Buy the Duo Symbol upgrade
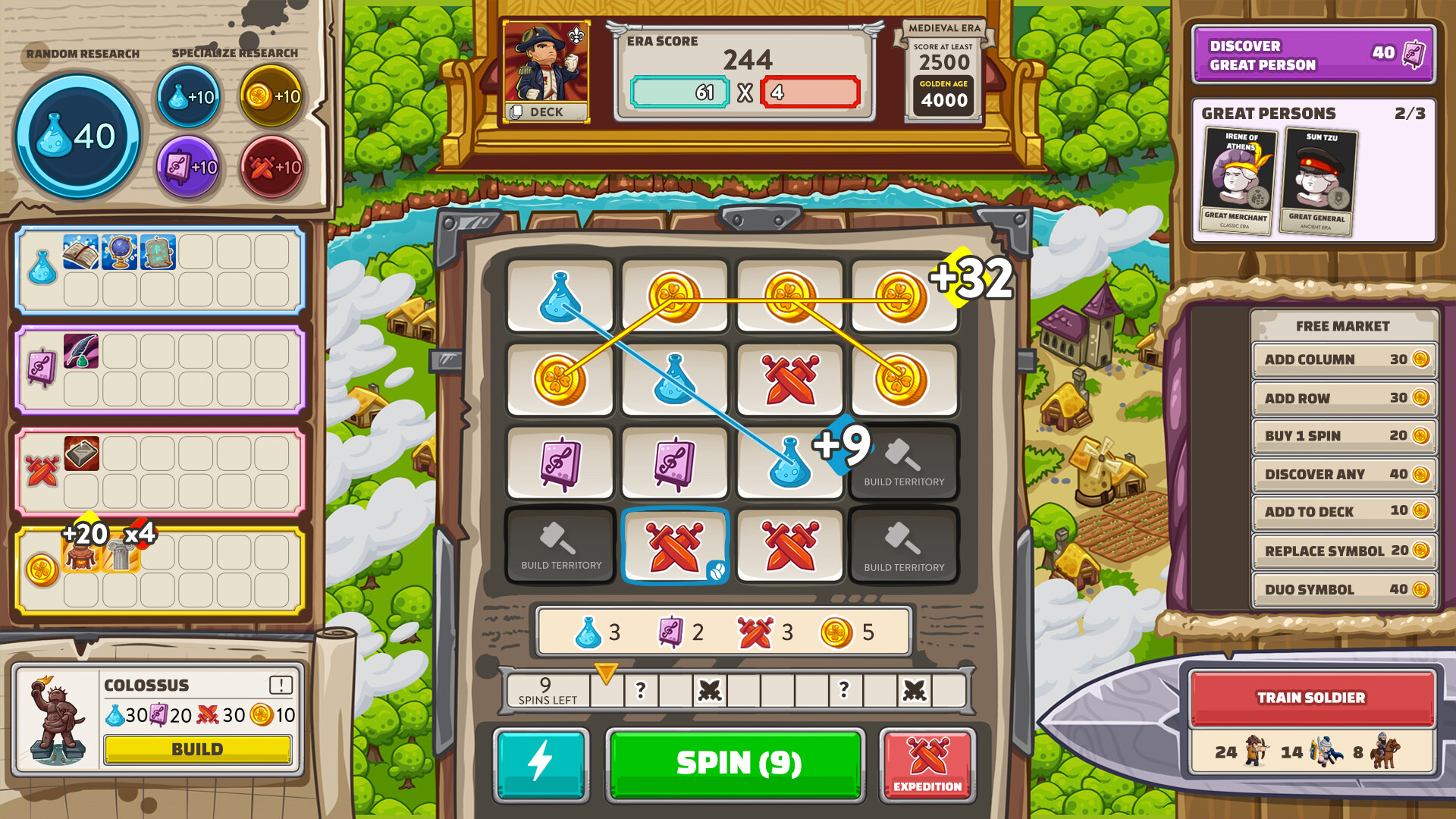This screenshot has width=1456, height=819. pos(1344,589)
